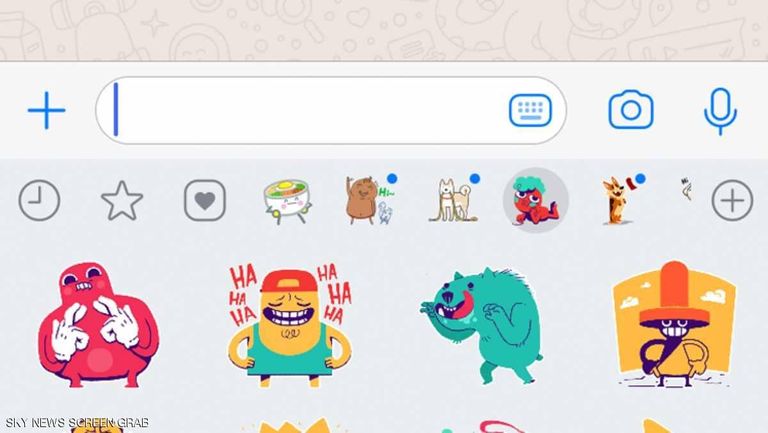Add more sticker packs
The height and width of the screenshot is (433, 768).
click(731, 201)
